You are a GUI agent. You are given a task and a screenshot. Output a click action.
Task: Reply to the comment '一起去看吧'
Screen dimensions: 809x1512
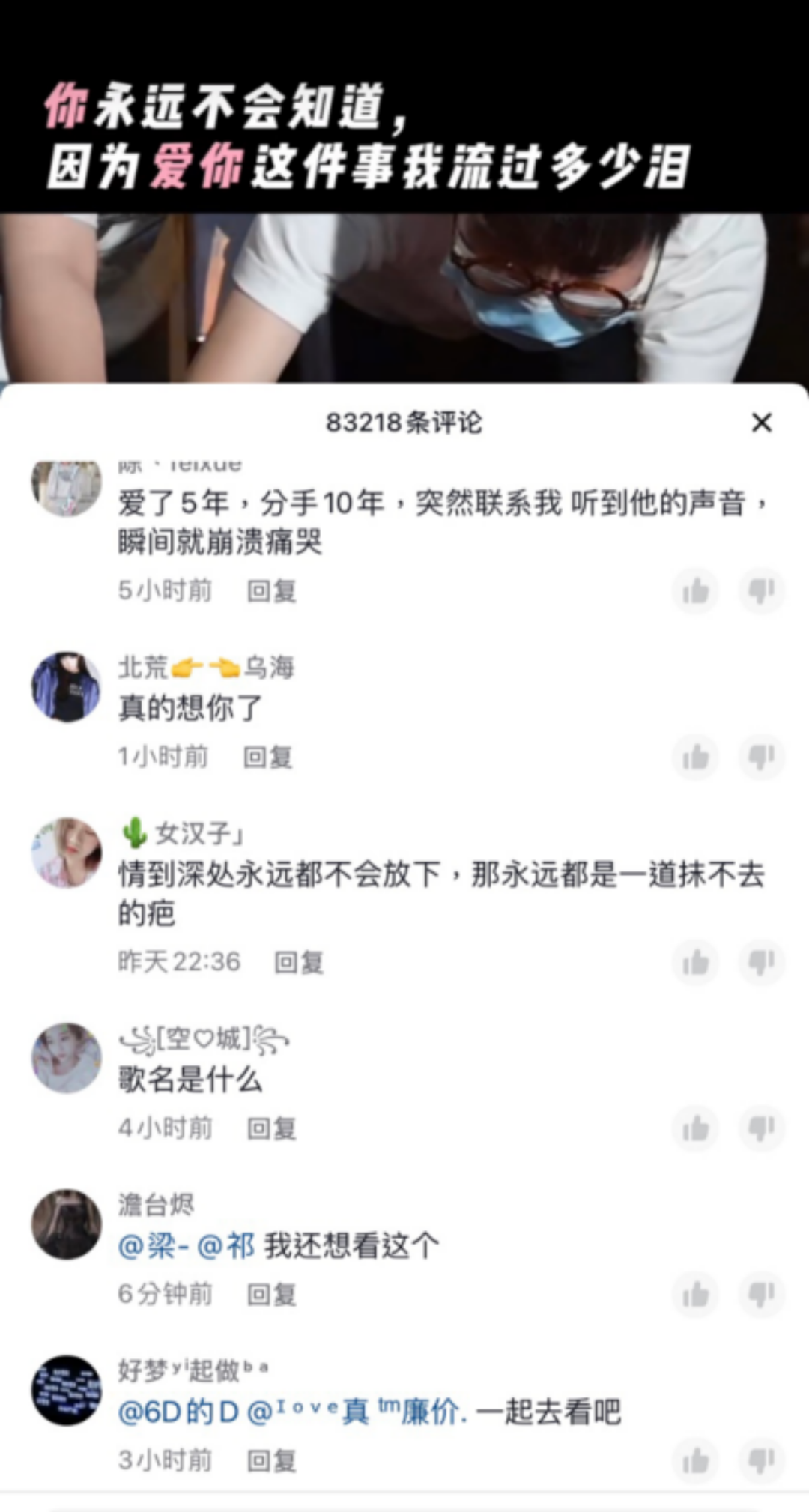click(x=272, y=1460)
